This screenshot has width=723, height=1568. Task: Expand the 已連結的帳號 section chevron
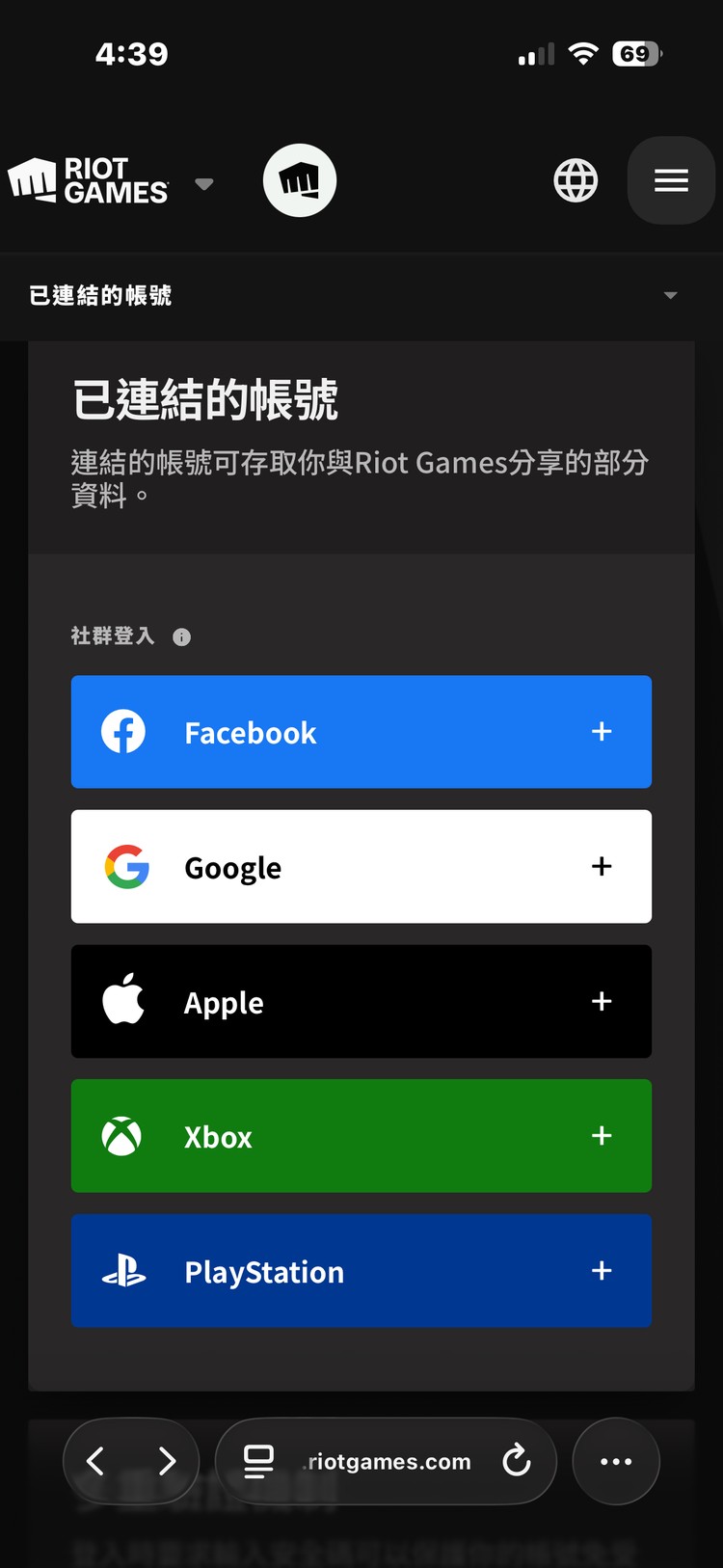672,296
